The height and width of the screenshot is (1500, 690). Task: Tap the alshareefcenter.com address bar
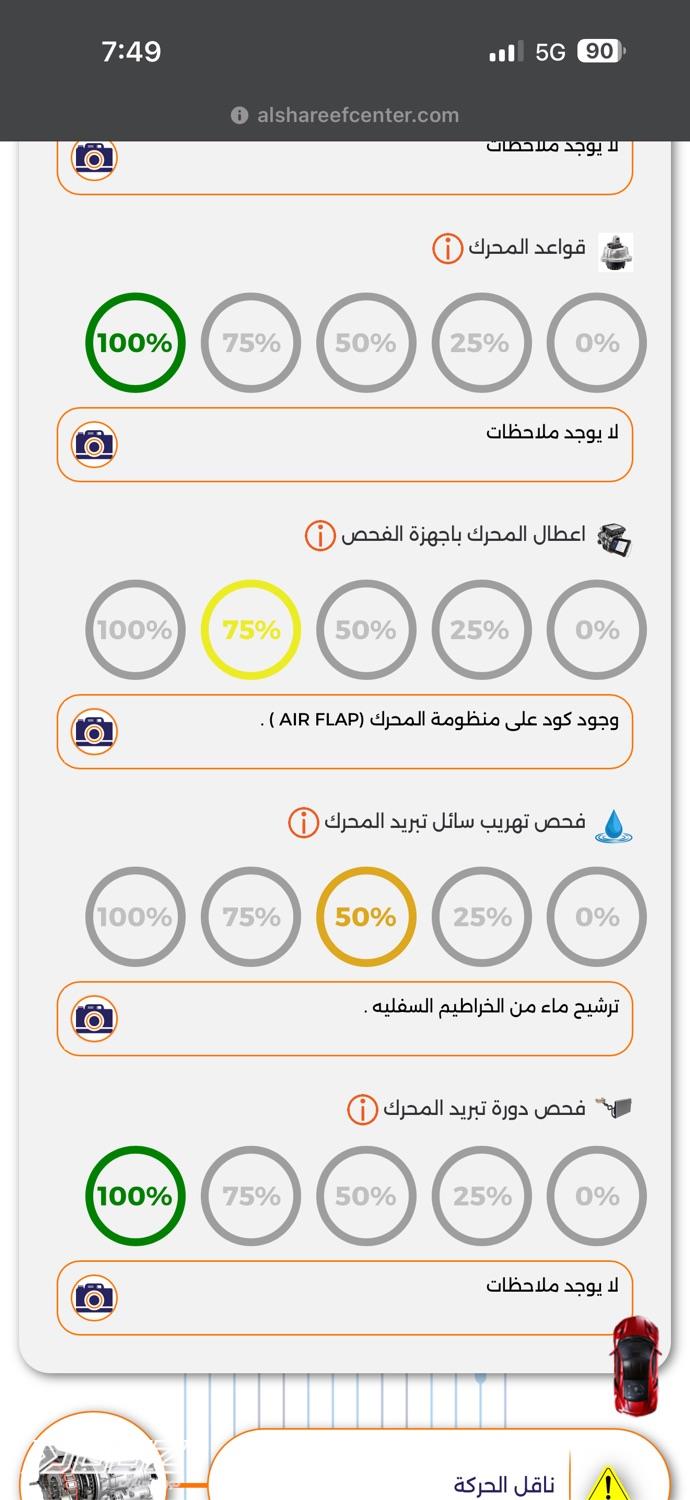click(345, 115)
